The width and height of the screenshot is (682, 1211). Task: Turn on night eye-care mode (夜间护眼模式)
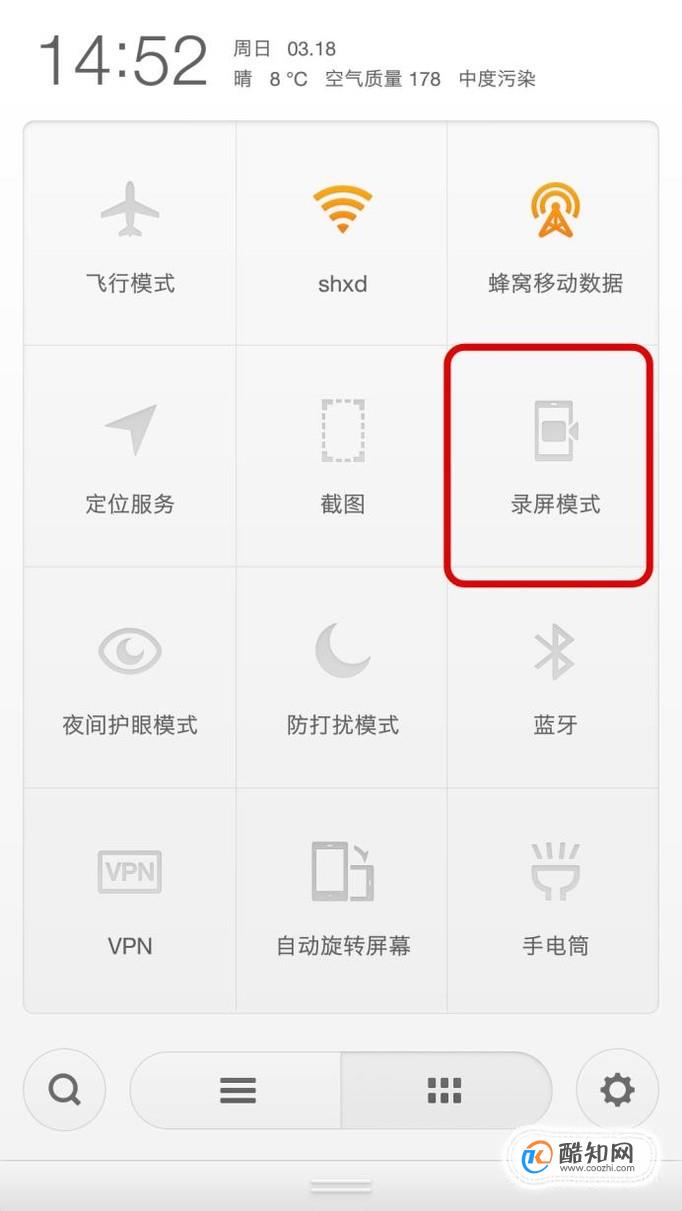(130, 677)
